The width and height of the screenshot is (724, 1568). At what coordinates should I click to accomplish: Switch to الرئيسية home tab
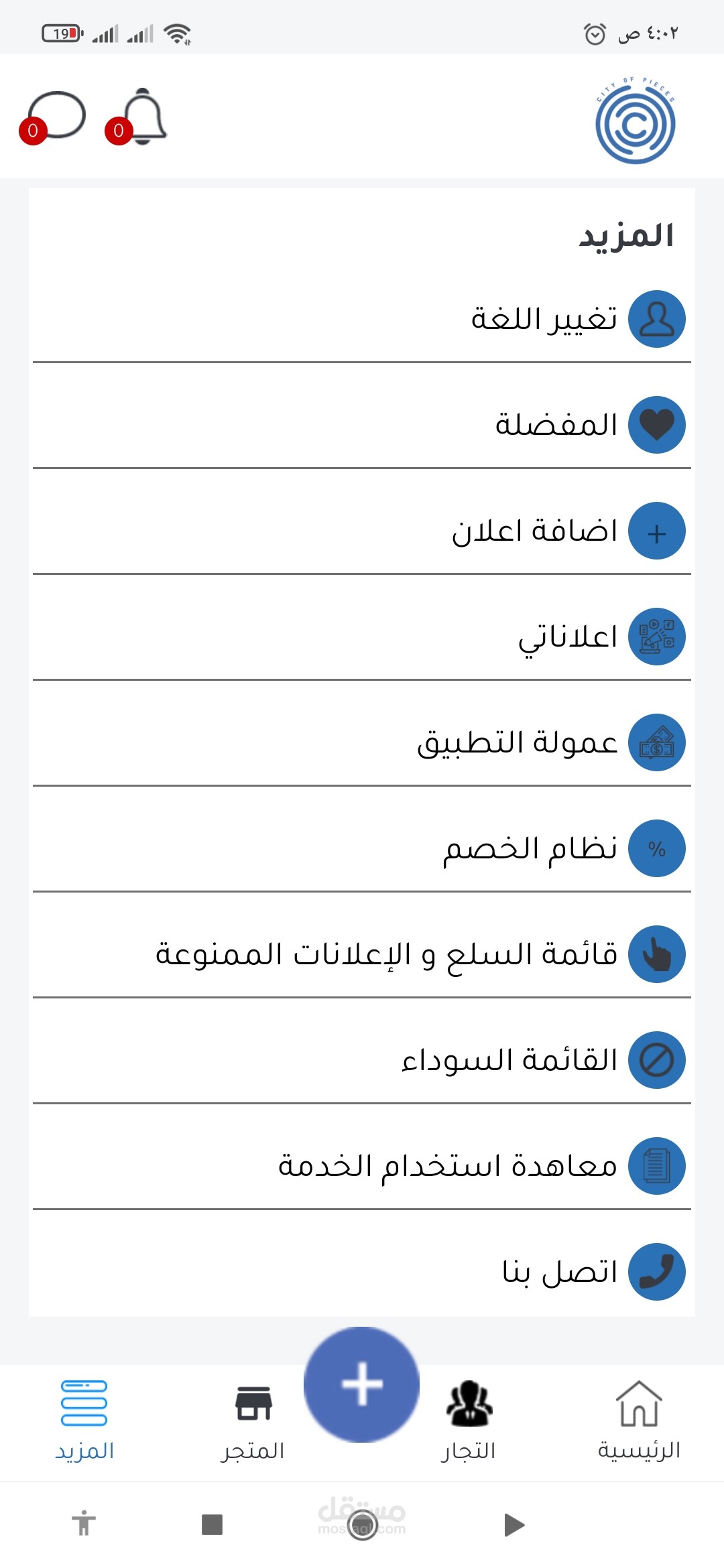639,1421
